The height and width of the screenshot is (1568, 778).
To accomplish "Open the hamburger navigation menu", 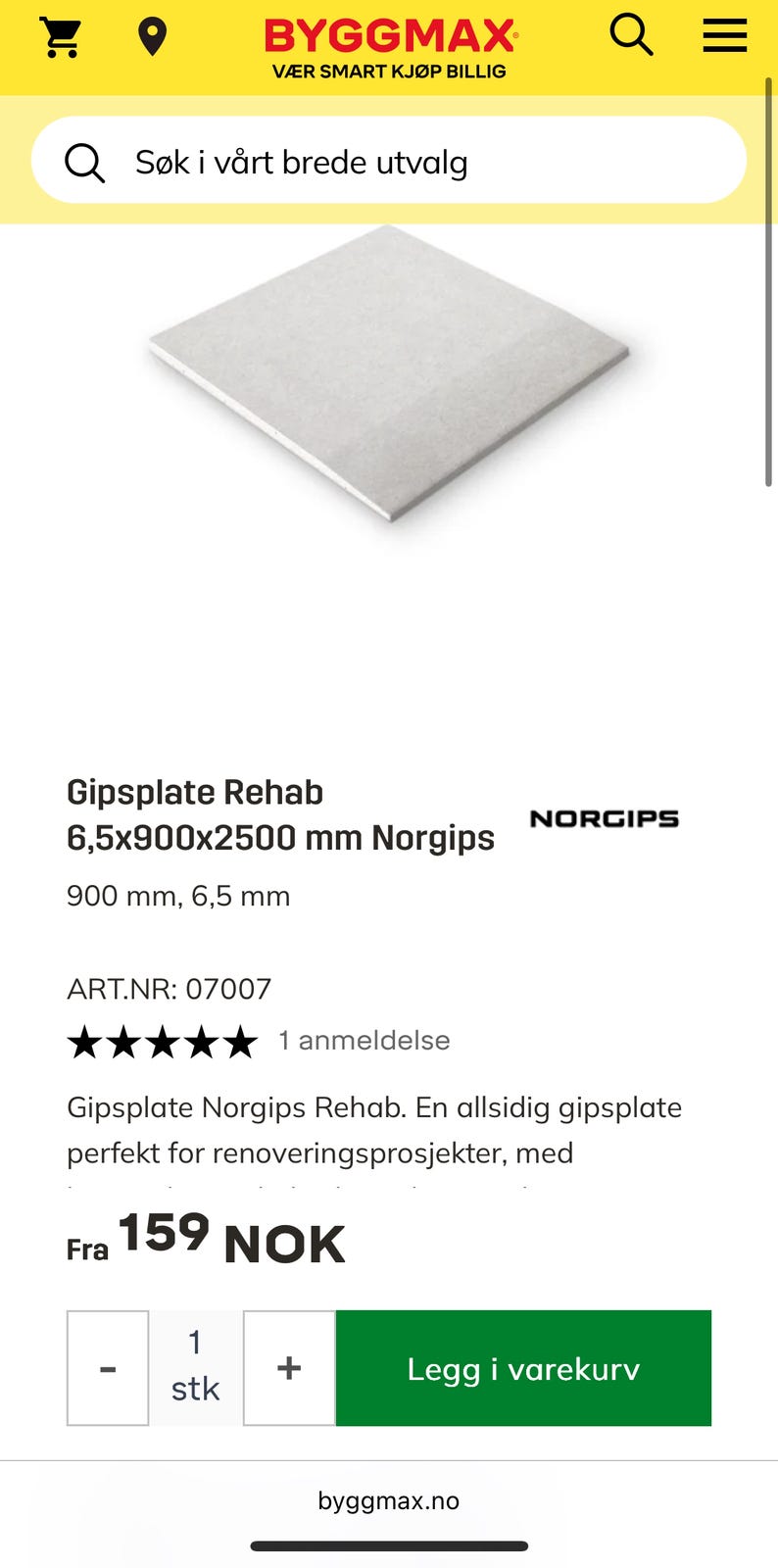I will (x=724, y=36).
